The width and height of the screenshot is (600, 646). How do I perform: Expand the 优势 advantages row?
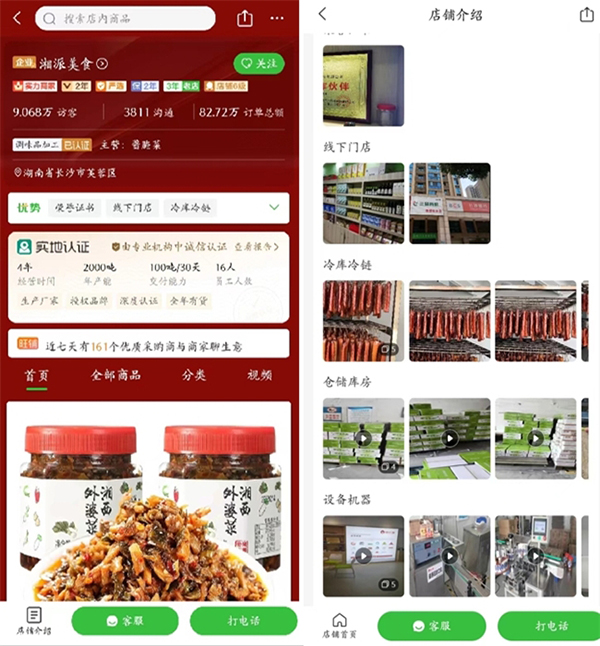275,208
